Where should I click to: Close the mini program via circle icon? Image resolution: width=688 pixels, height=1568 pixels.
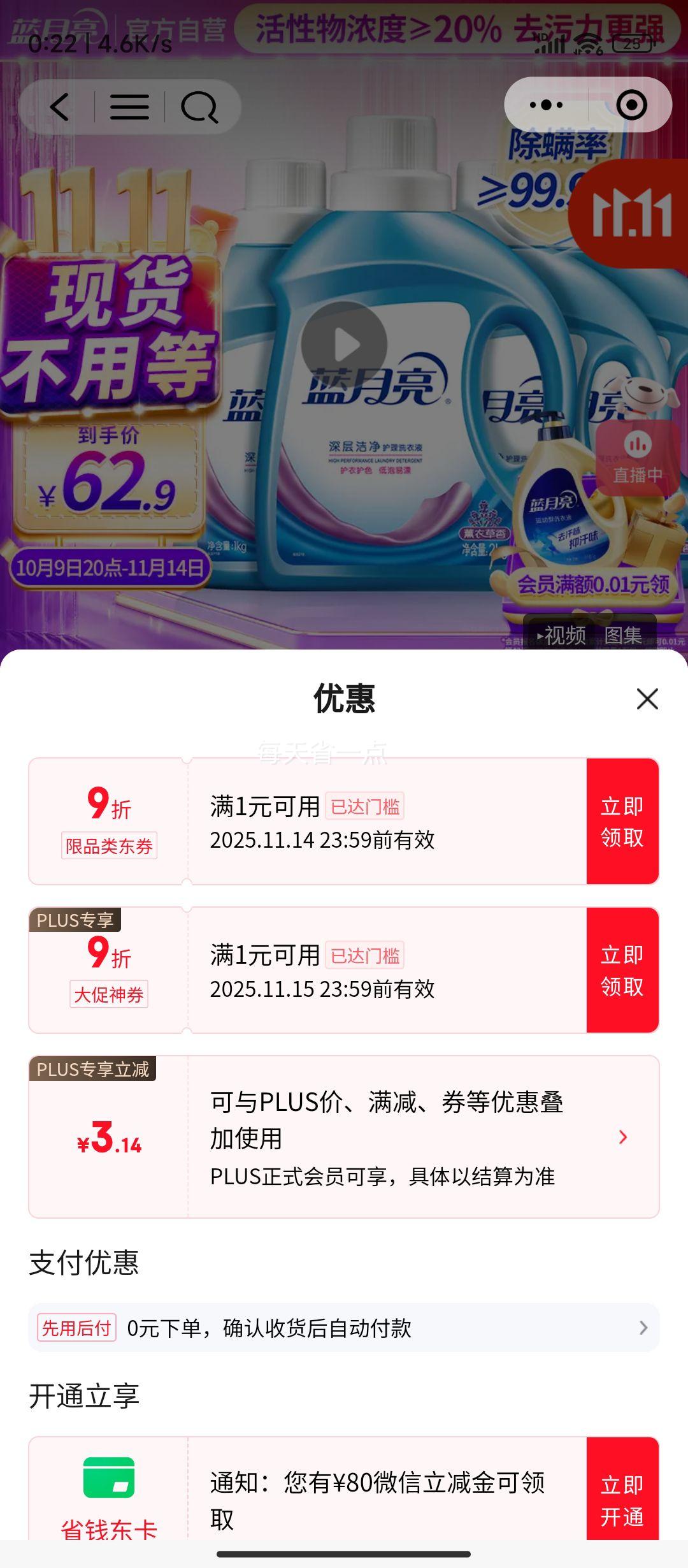pyautogui.click(x=631, y=105)
